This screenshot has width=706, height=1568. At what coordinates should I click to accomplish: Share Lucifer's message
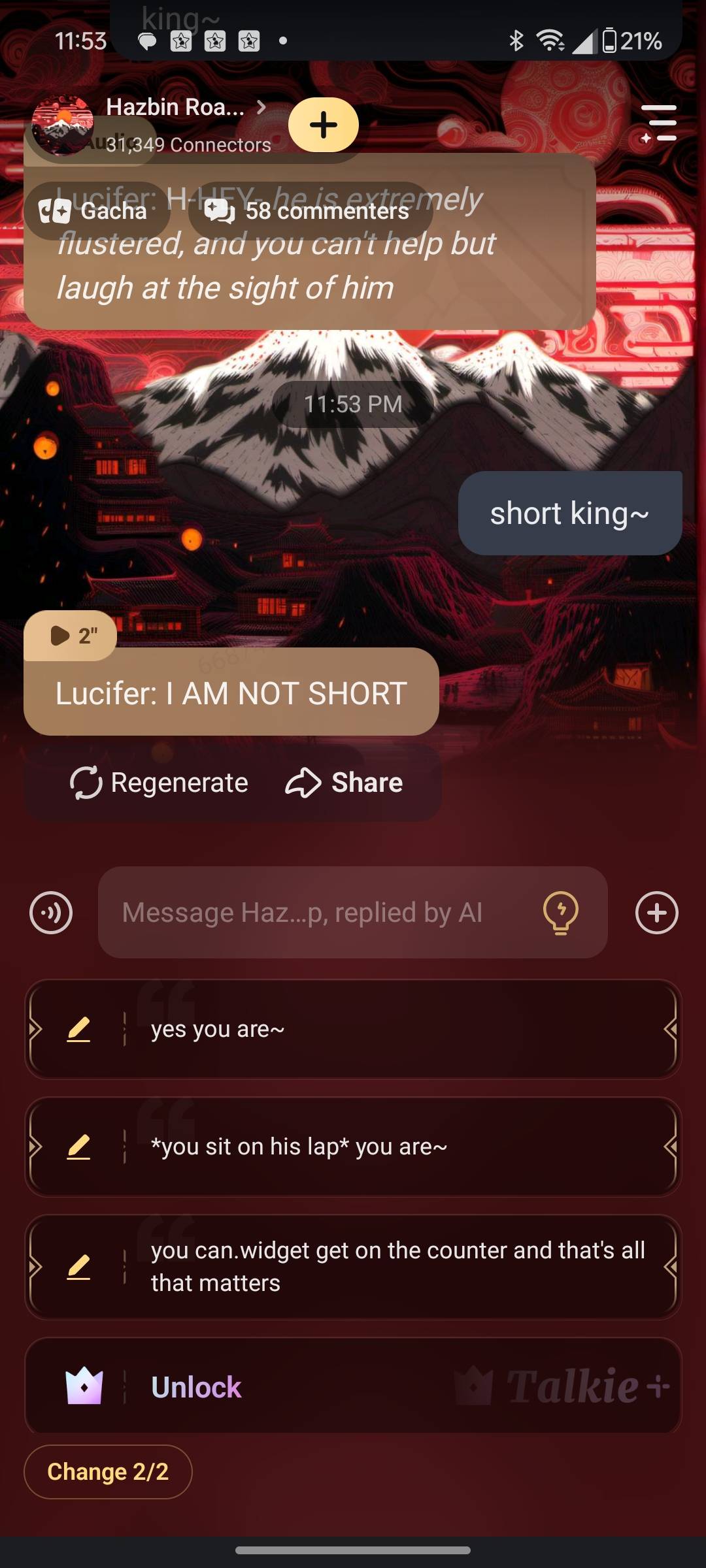click(x=345, y=783)
